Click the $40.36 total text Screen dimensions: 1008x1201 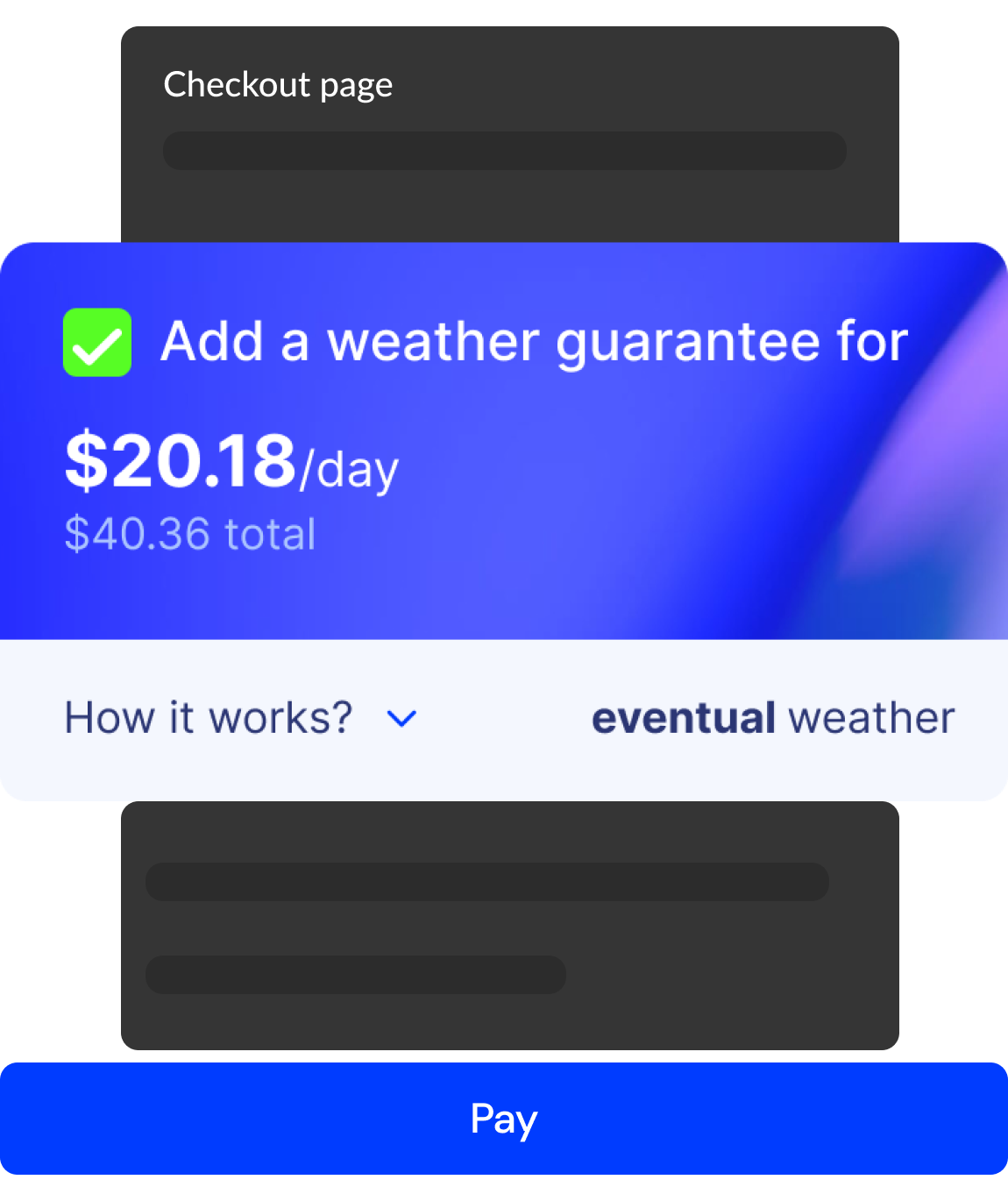coord(190,533)
